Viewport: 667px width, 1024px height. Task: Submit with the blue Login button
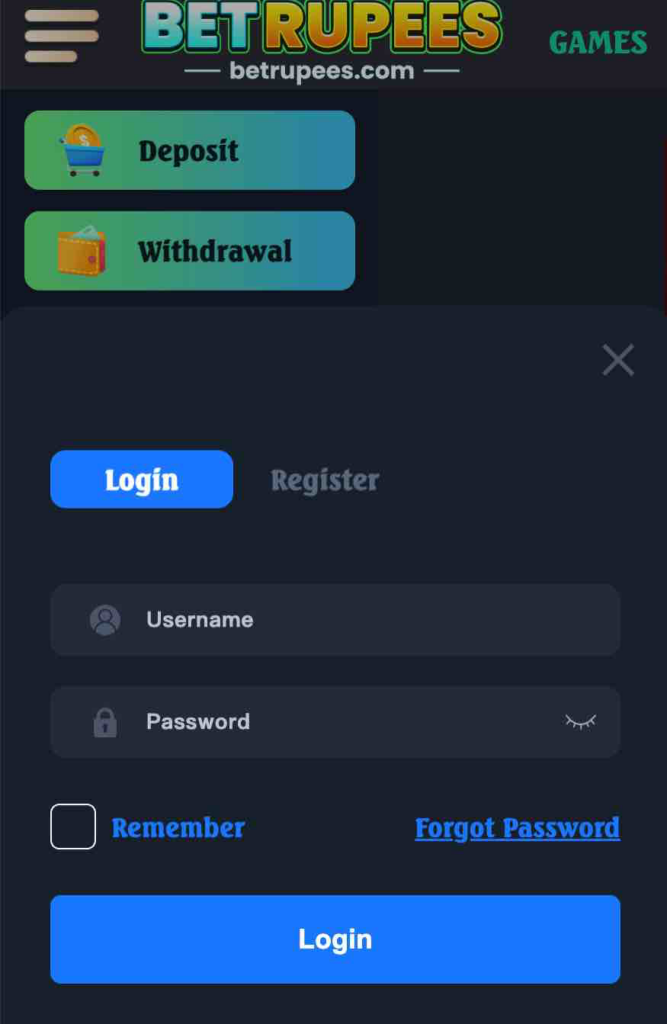[x=335, y=939]
